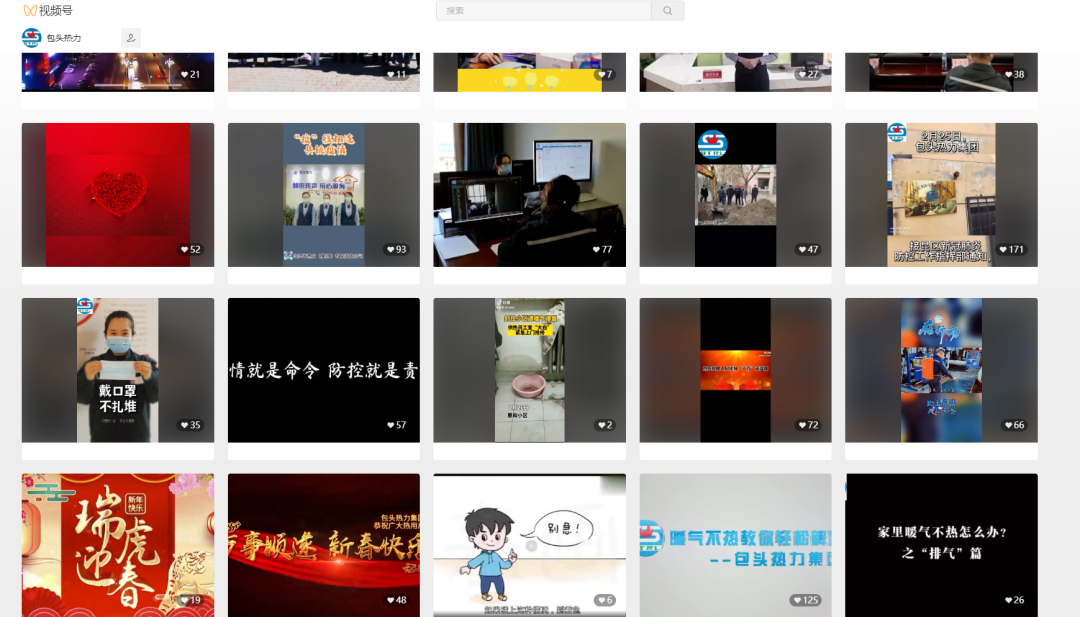Open the 瑞虎迎春 new year video

click(118, 545)
